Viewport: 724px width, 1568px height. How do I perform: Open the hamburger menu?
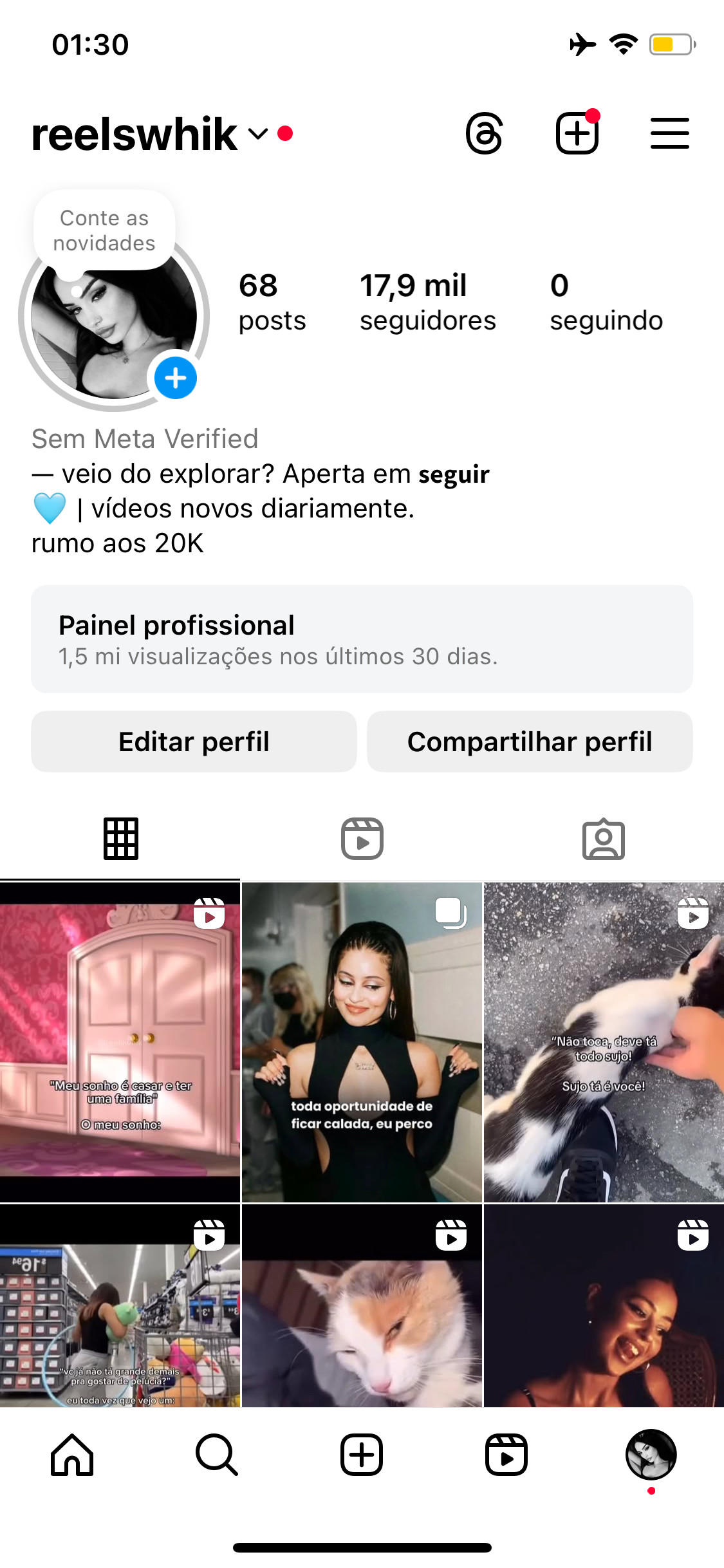669,133
